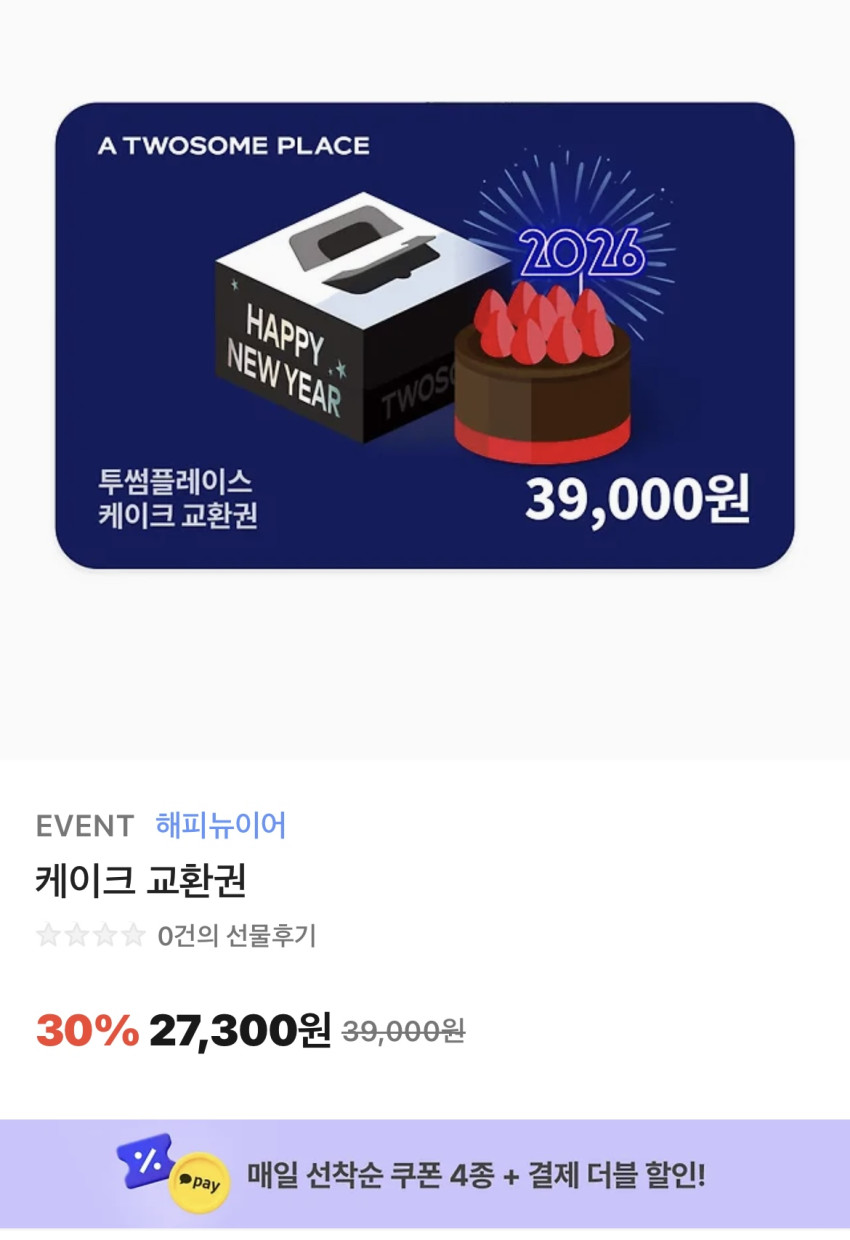850x1240 pixels.
Task: Open the 매일 선착순 쿠폰 4종 banner
Action: (x=425, y=1174)
